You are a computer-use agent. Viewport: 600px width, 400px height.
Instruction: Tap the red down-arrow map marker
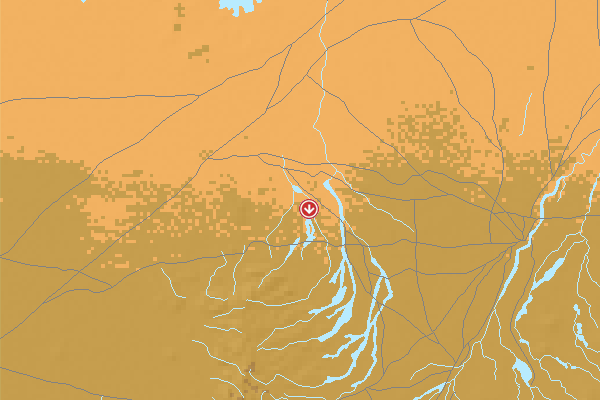(310, 209)
